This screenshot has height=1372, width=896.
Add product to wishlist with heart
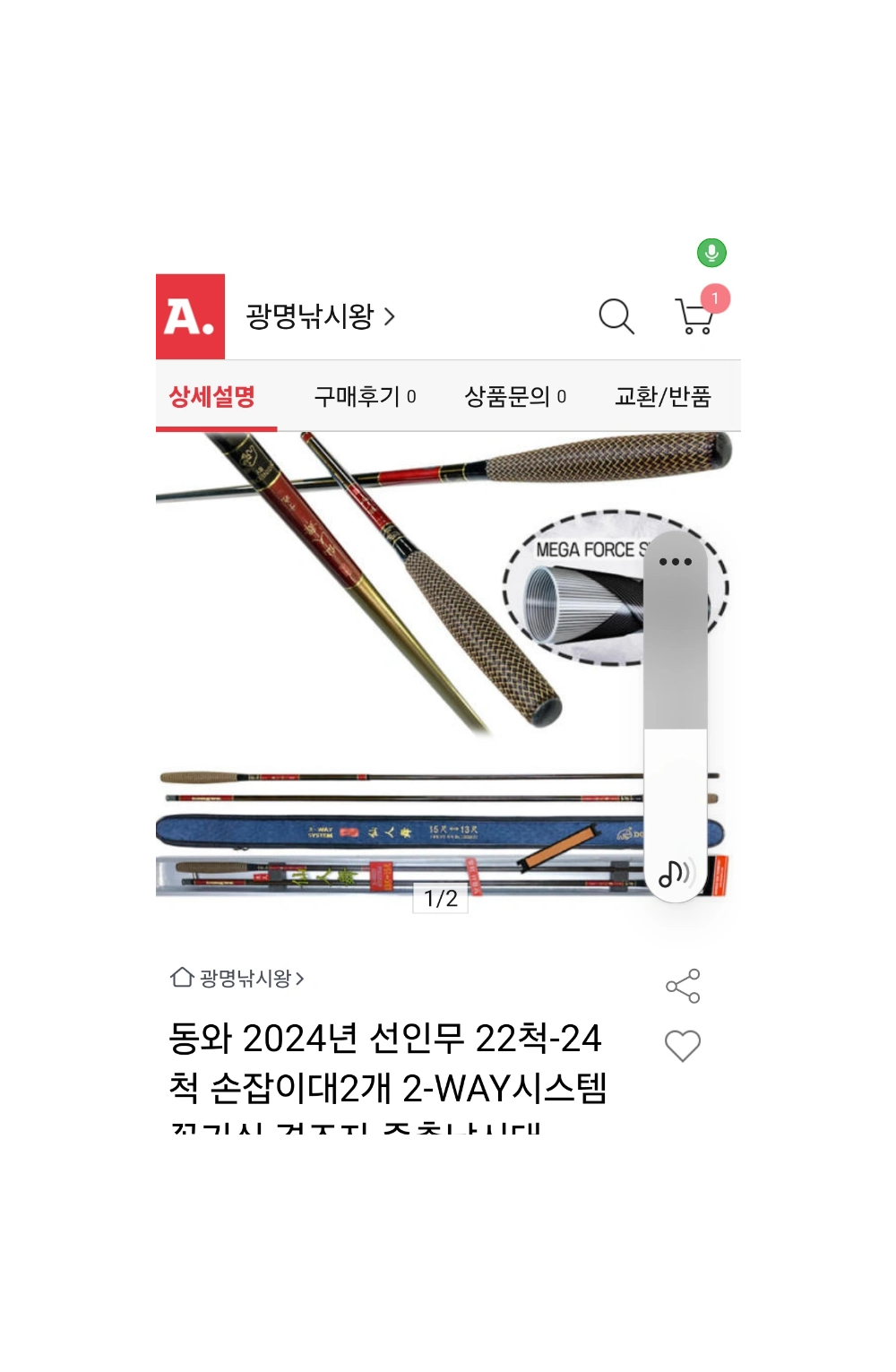tap(683, 1045)
